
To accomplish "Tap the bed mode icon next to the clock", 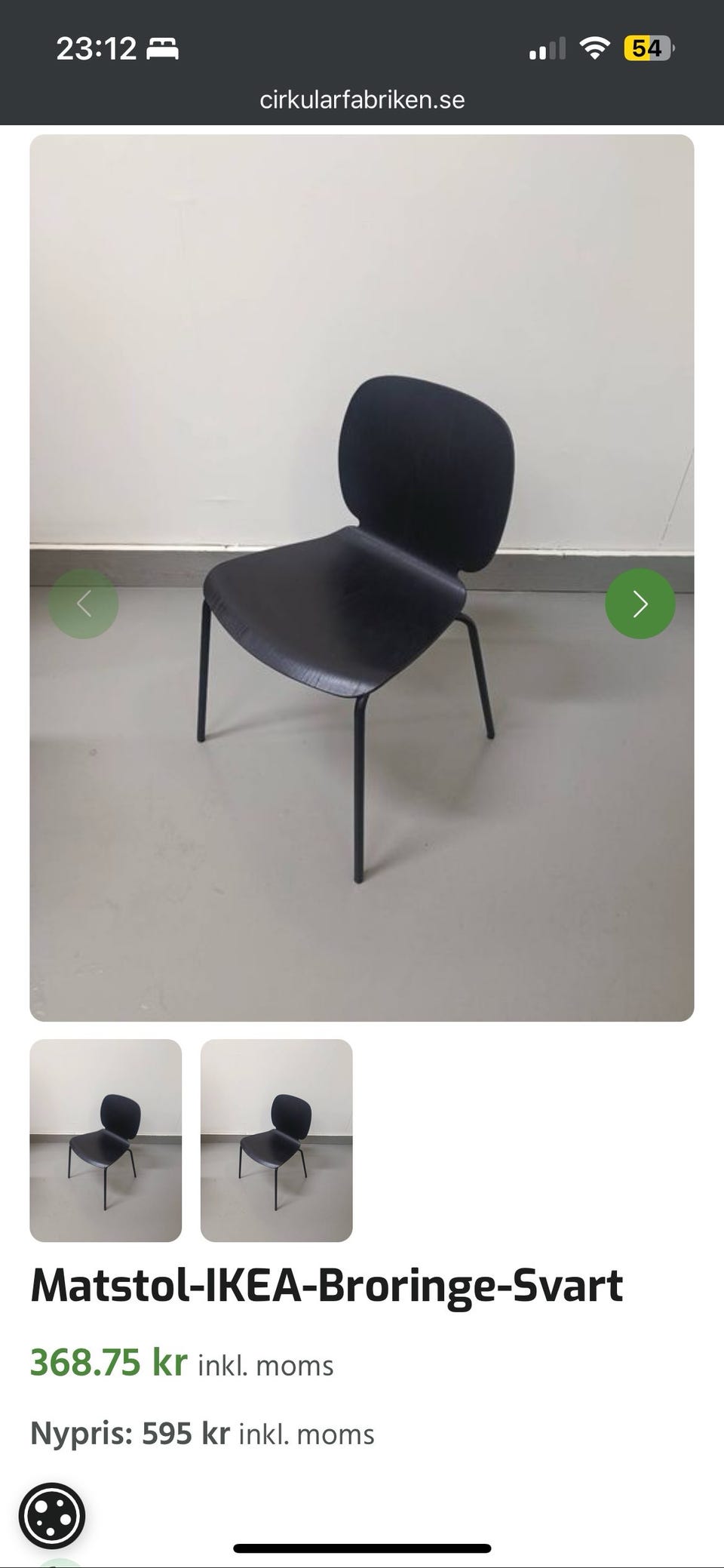I will pos(164,47).
